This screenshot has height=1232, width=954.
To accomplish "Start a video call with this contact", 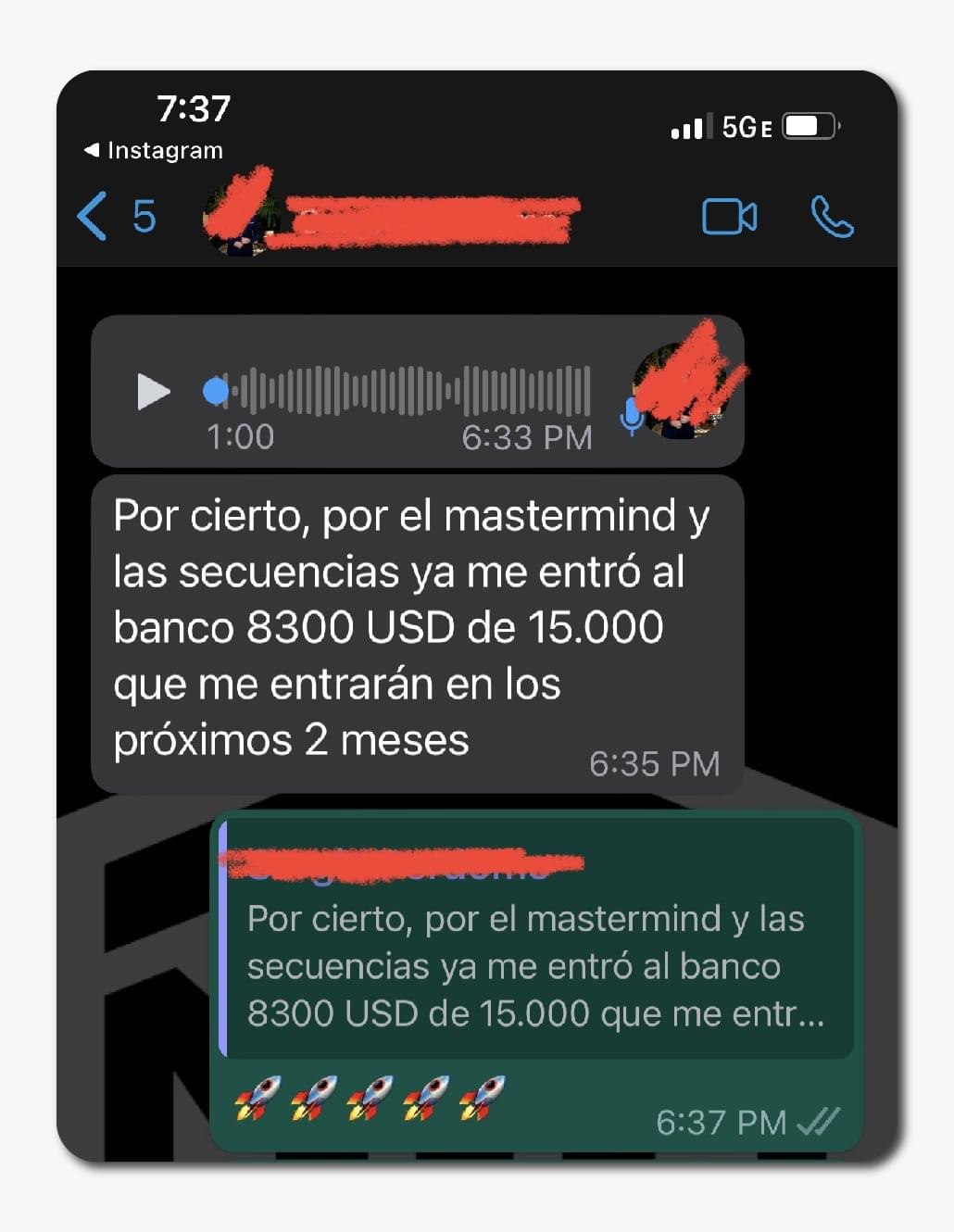I will (x=729, y=218).
